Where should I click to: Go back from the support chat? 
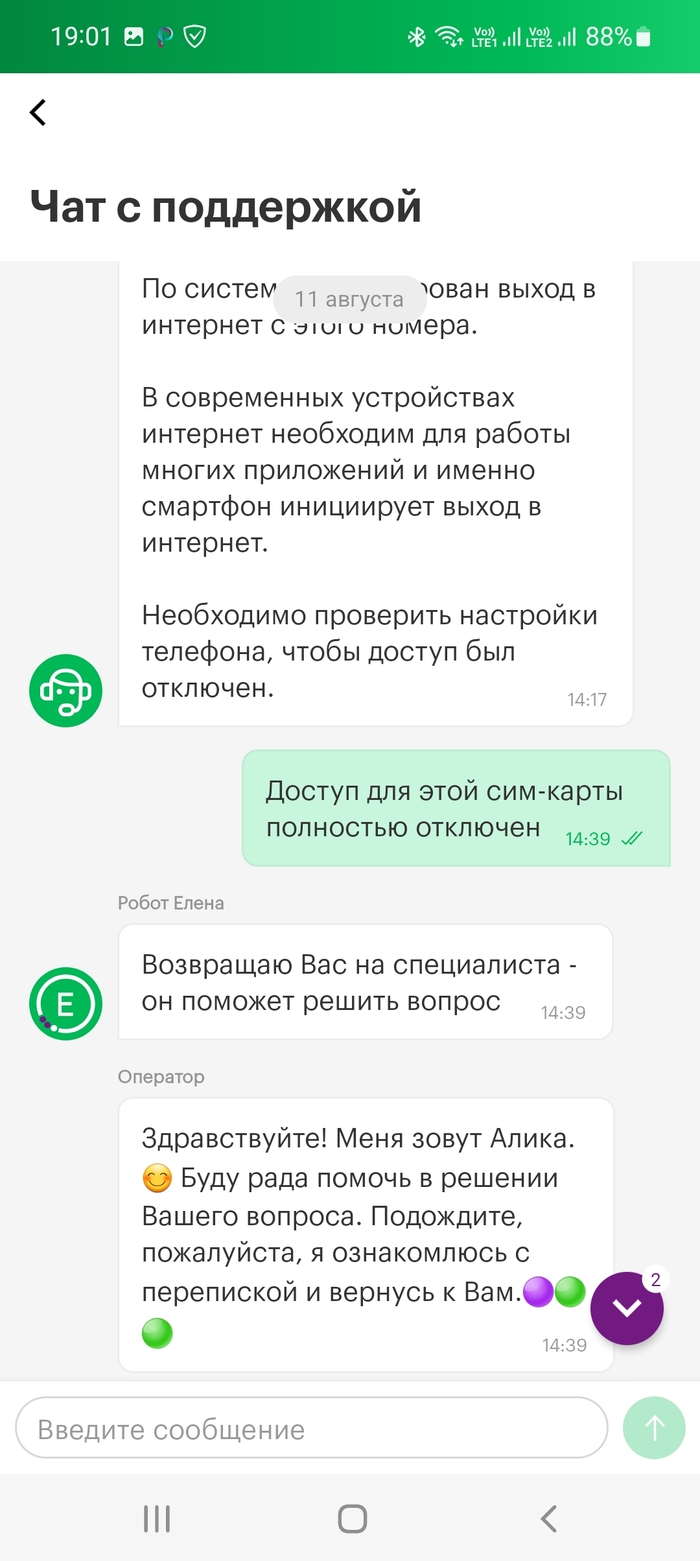[x=38, y=112]
